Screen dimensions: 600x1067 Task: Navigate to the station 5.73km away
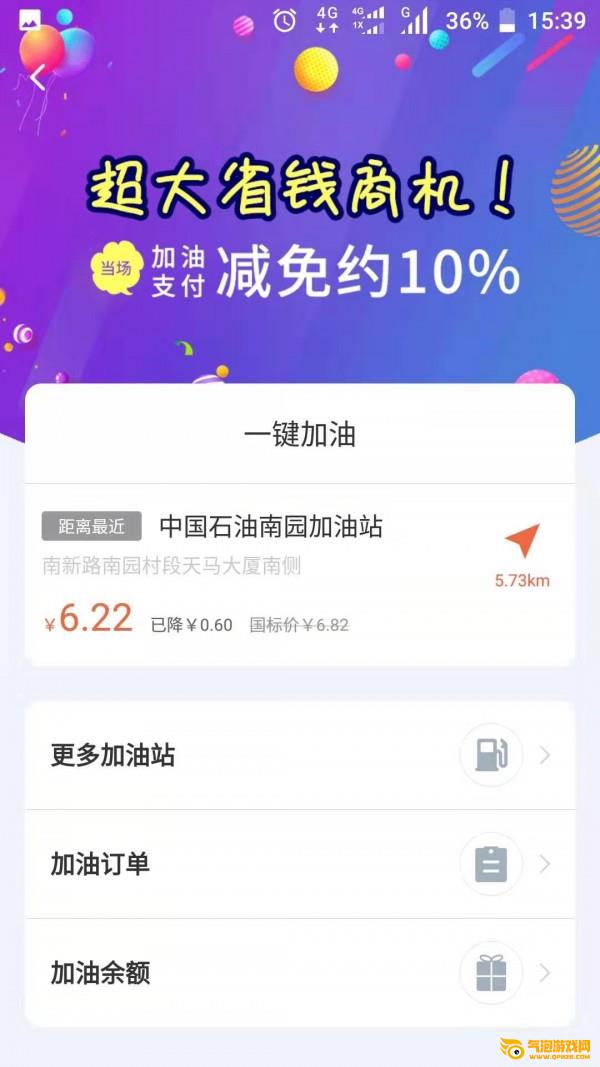click(522, 552)
